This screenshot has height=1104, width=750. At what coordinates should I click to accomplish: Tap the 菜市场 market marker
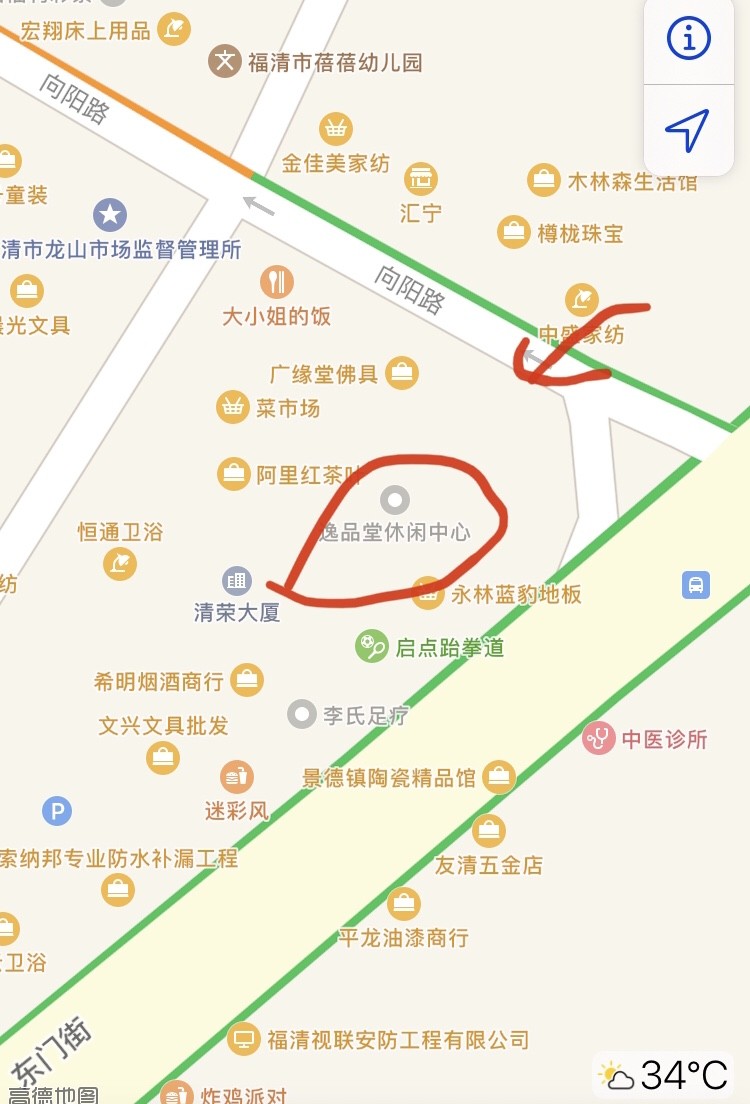click(233, 407)
